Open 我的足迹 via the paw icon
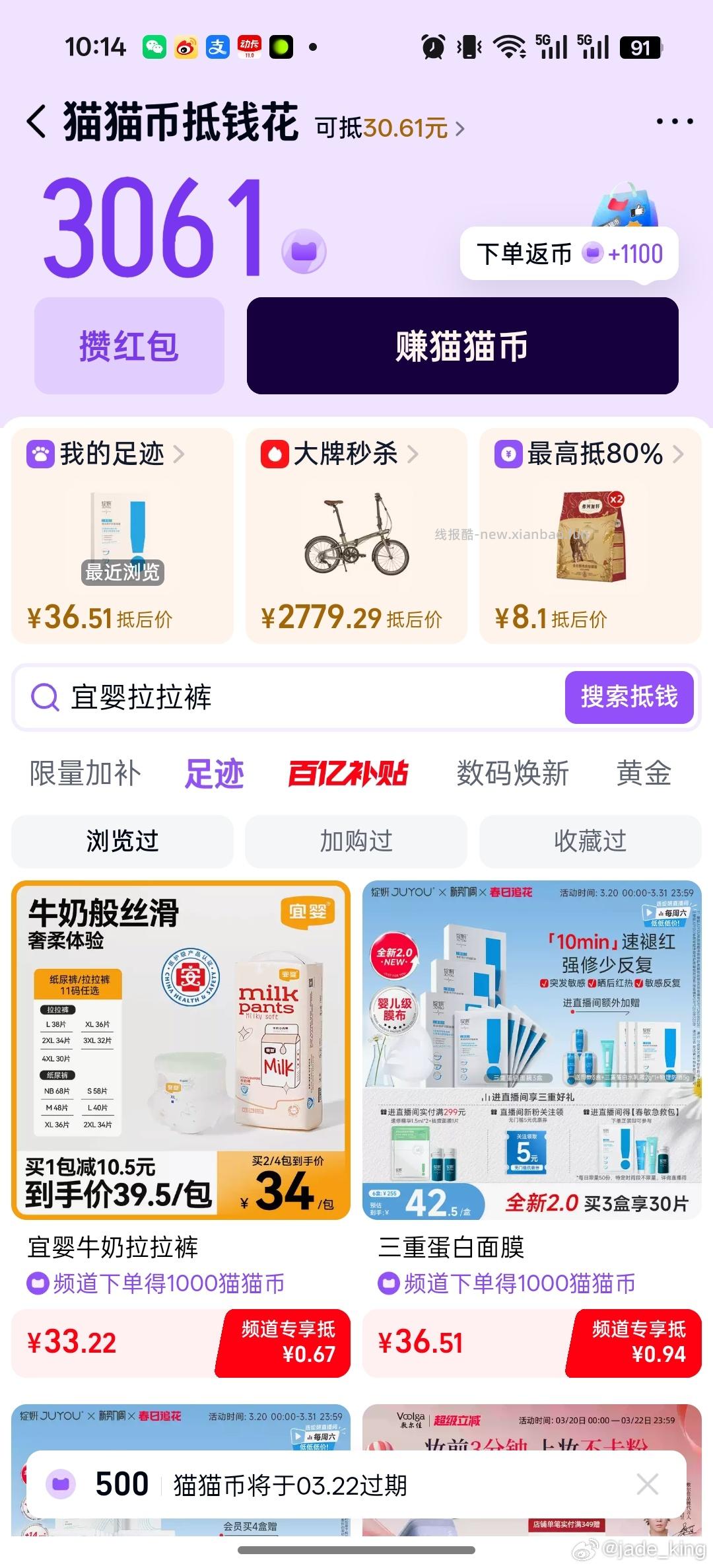713x1568 pixels. (41, 454)
